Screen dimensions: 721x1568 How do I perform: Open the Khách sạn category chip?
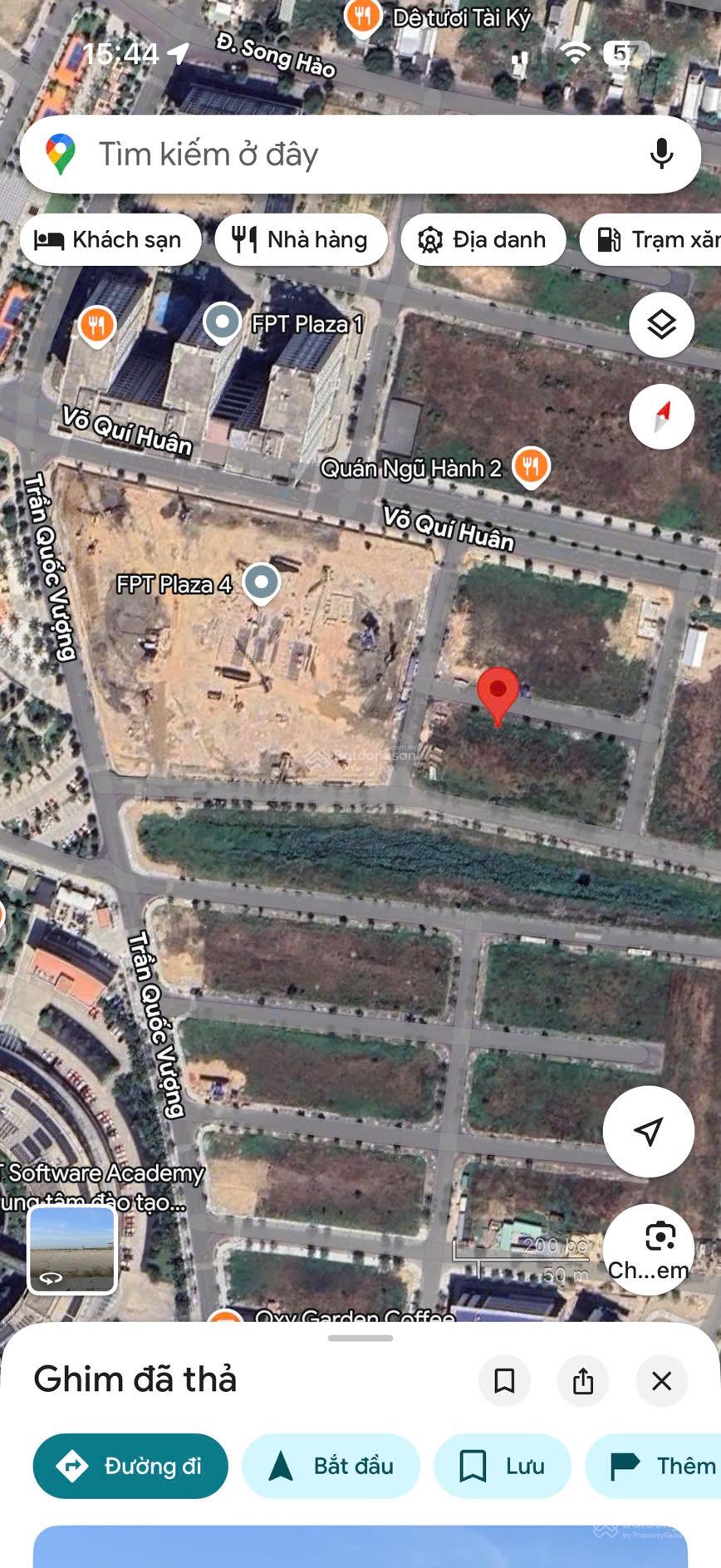pos(110,240)
